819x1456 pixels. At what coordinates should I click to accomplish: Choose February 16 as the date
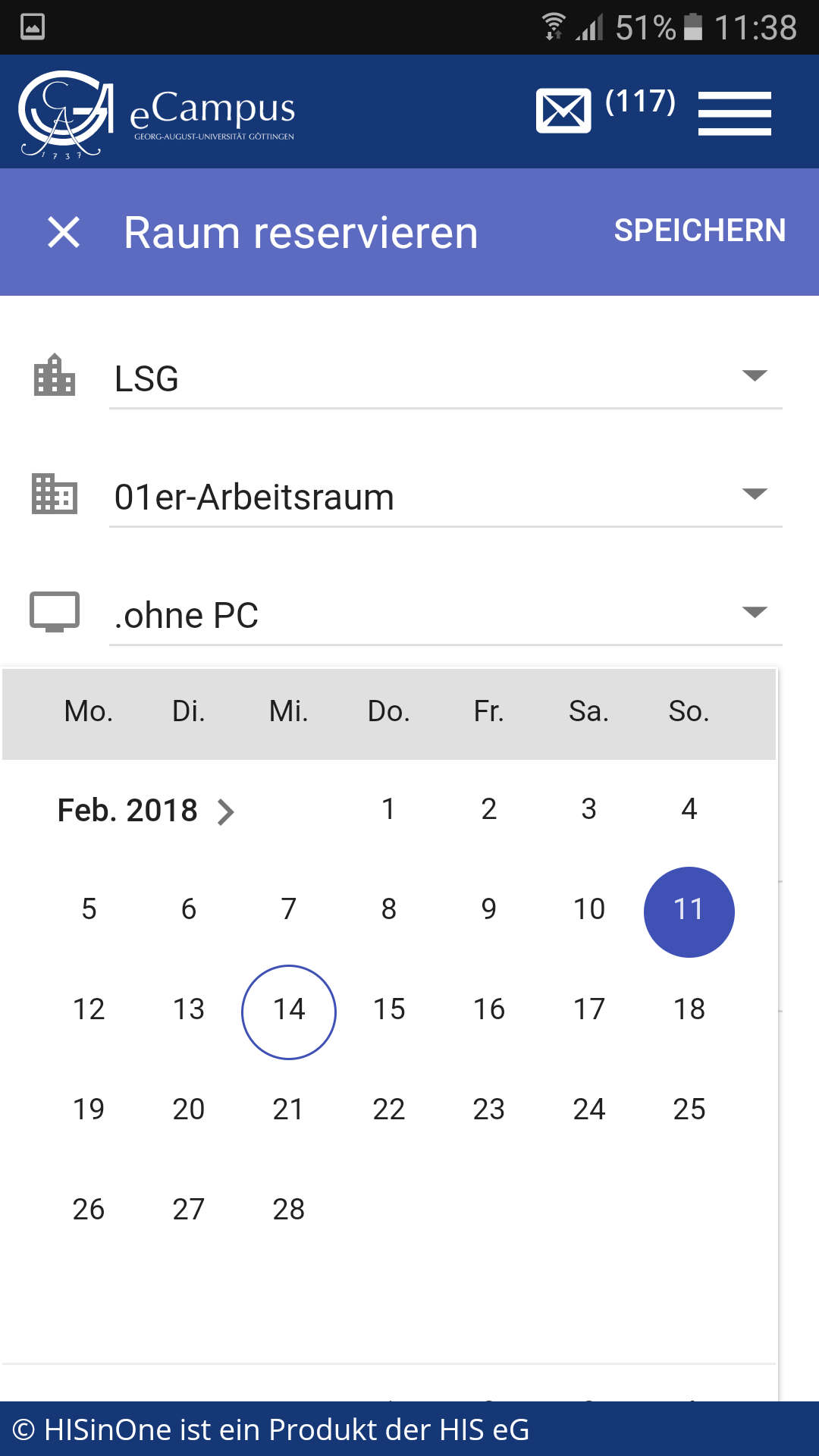(x=488, y=1009)
